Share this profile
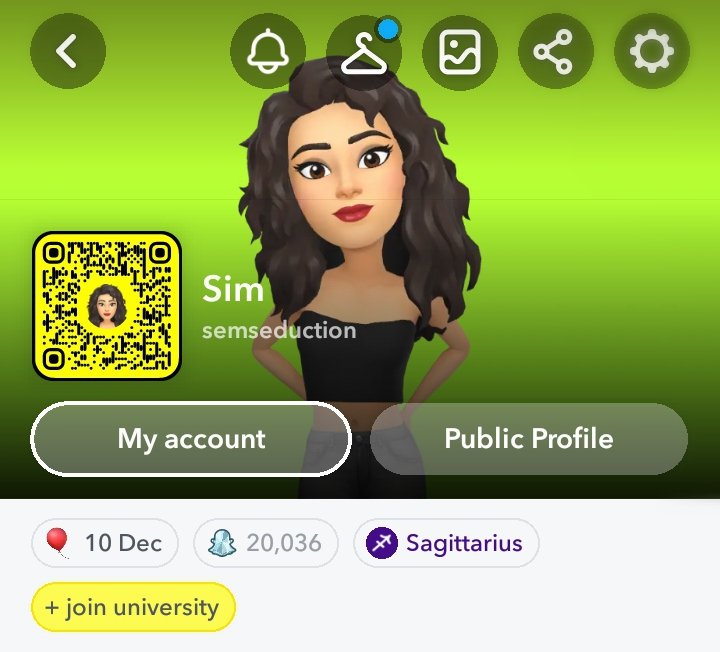The height and width of the screenshot is (652, 720). (555, 51)
